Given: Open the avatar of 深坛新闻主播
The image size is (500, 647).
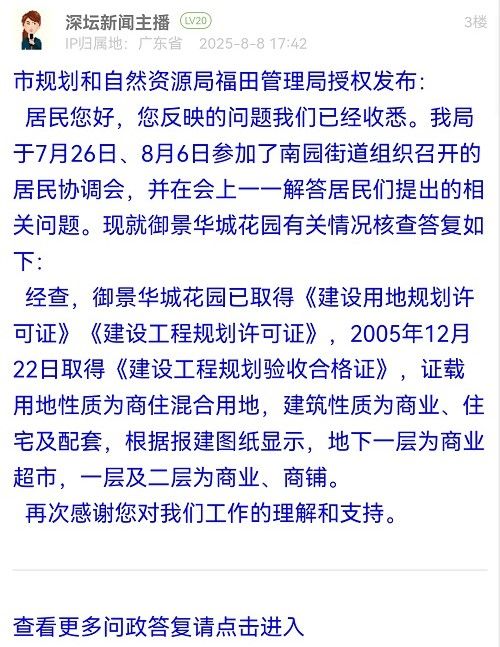Looking at the screenshot, I should click(x=32, y=31).
